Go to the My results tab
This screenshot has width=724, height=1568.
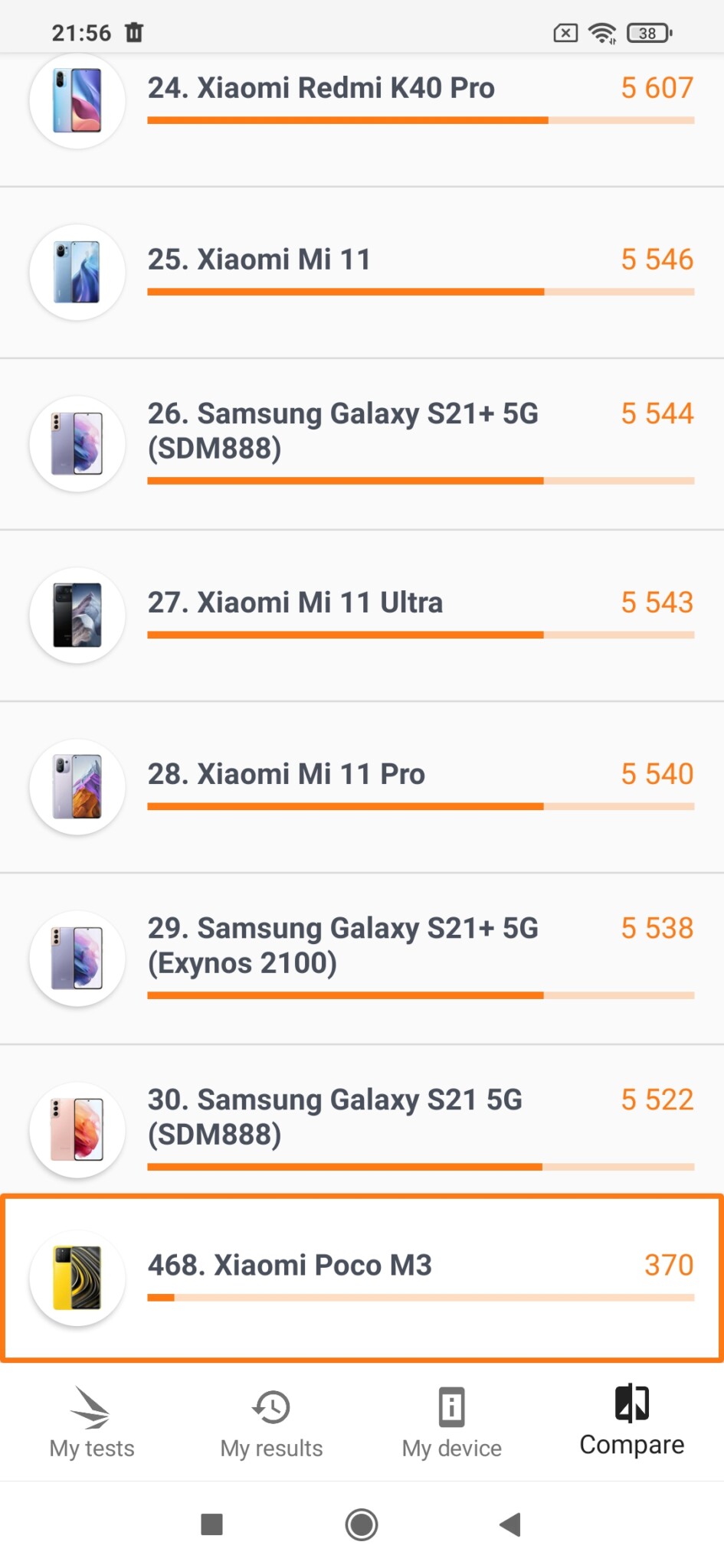tap(271, 1422)
